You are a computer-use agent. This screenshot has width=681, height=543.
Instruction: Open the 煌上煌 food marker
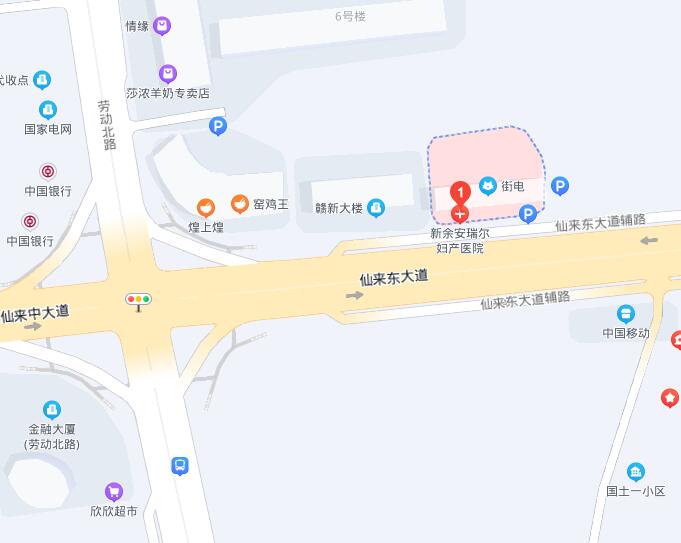pos(205,208)
